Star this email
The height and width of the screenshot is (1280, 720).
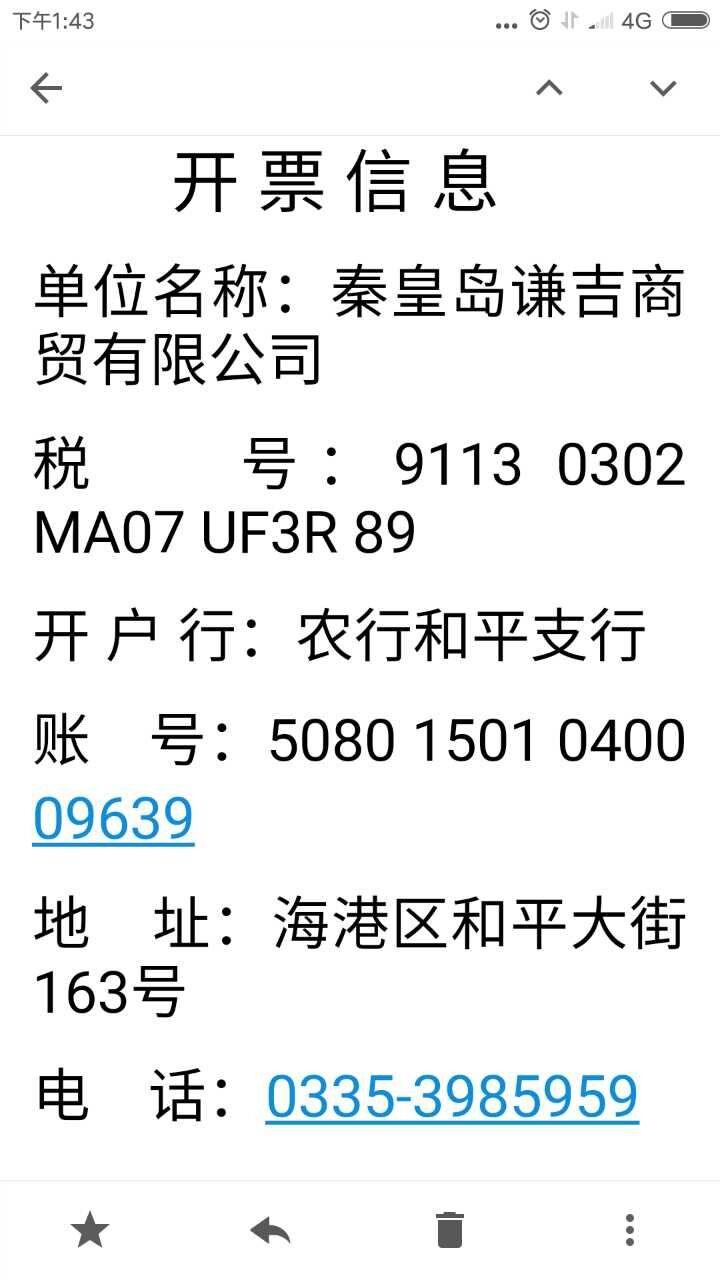click(x=90, y=1229)
